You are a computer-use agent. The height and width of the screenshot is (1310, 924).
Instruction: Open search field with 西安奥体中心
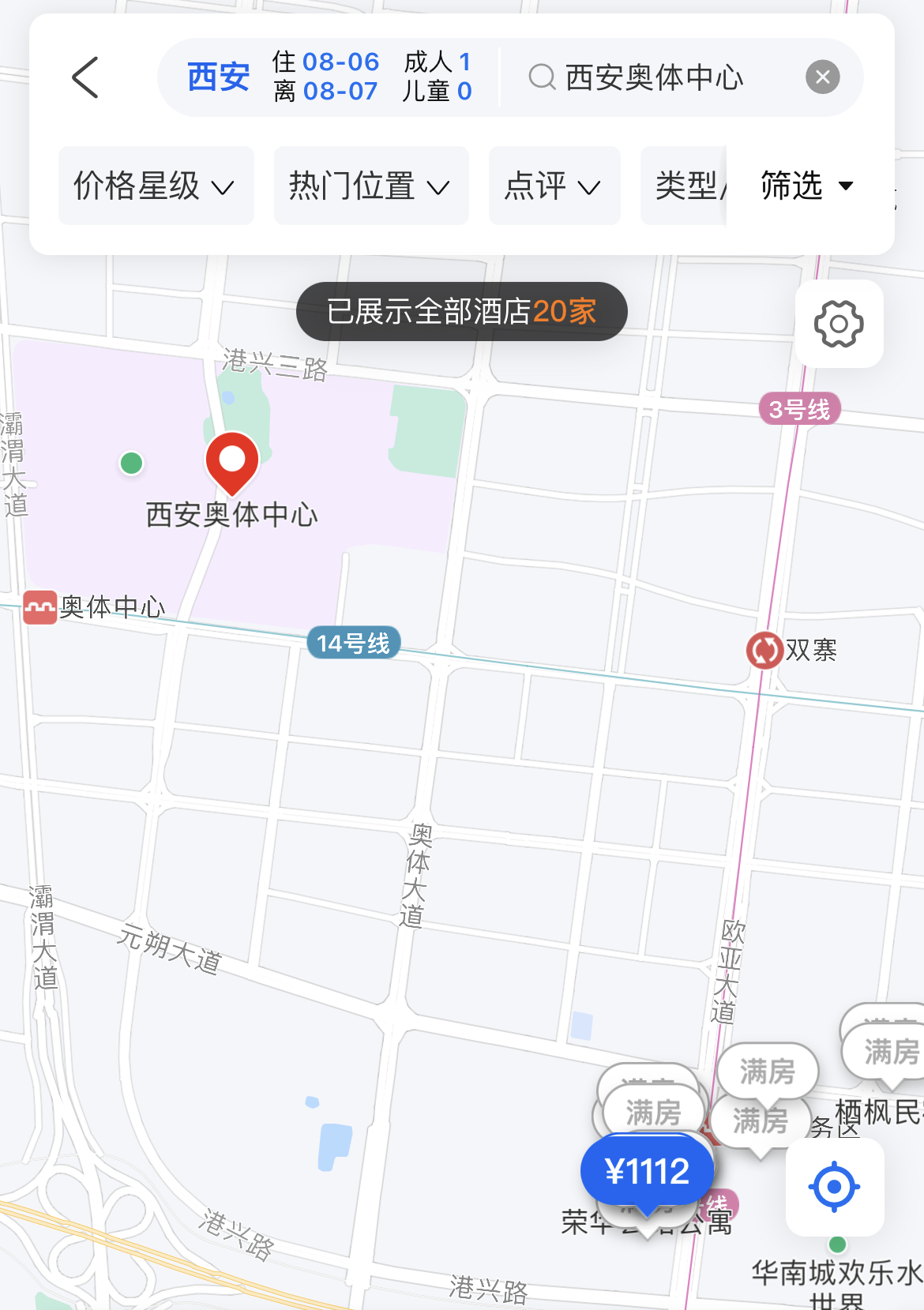tap(654, 77)
